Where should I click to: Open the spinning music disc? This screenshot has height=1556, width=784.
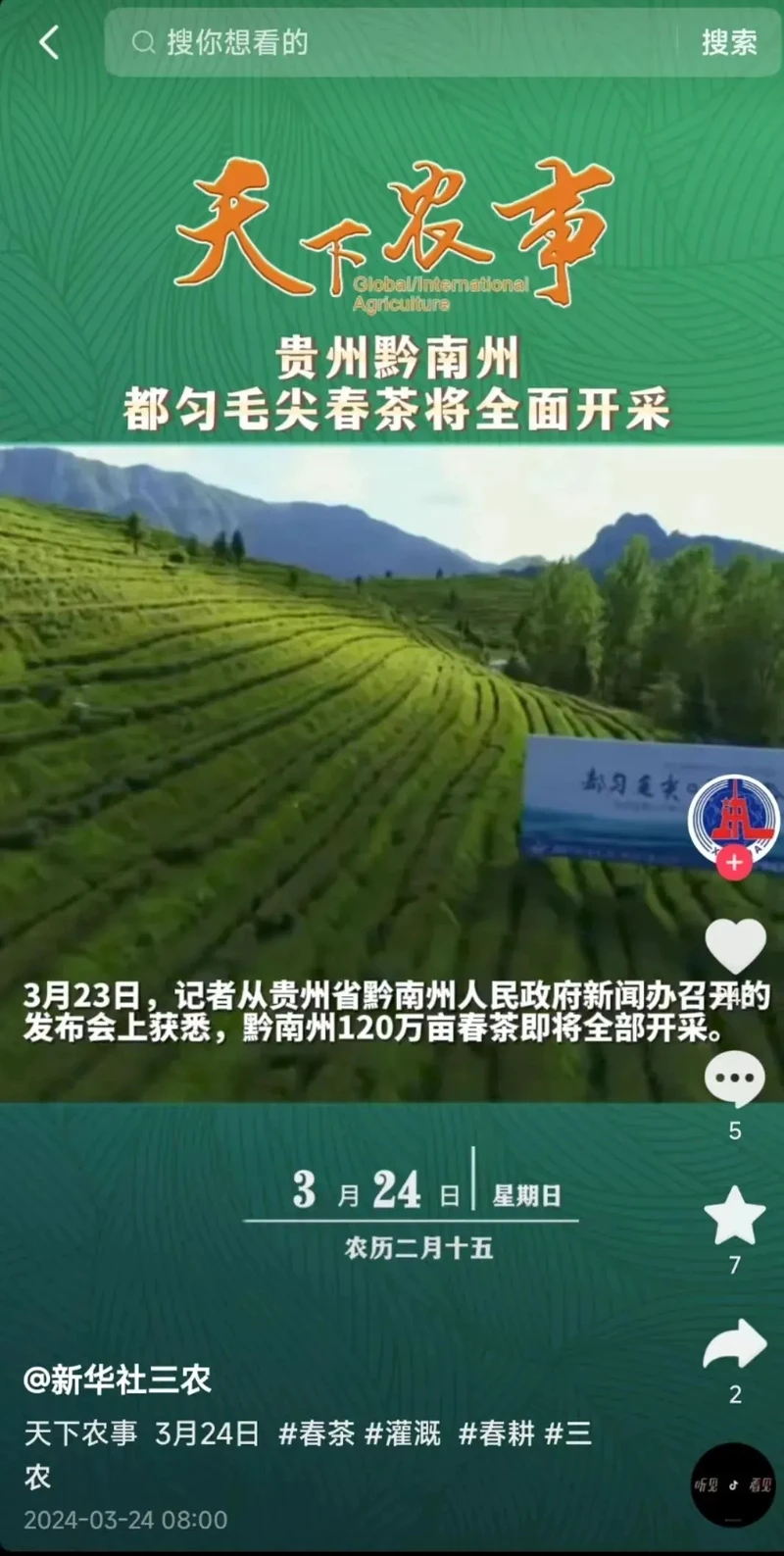(733, 1484)
